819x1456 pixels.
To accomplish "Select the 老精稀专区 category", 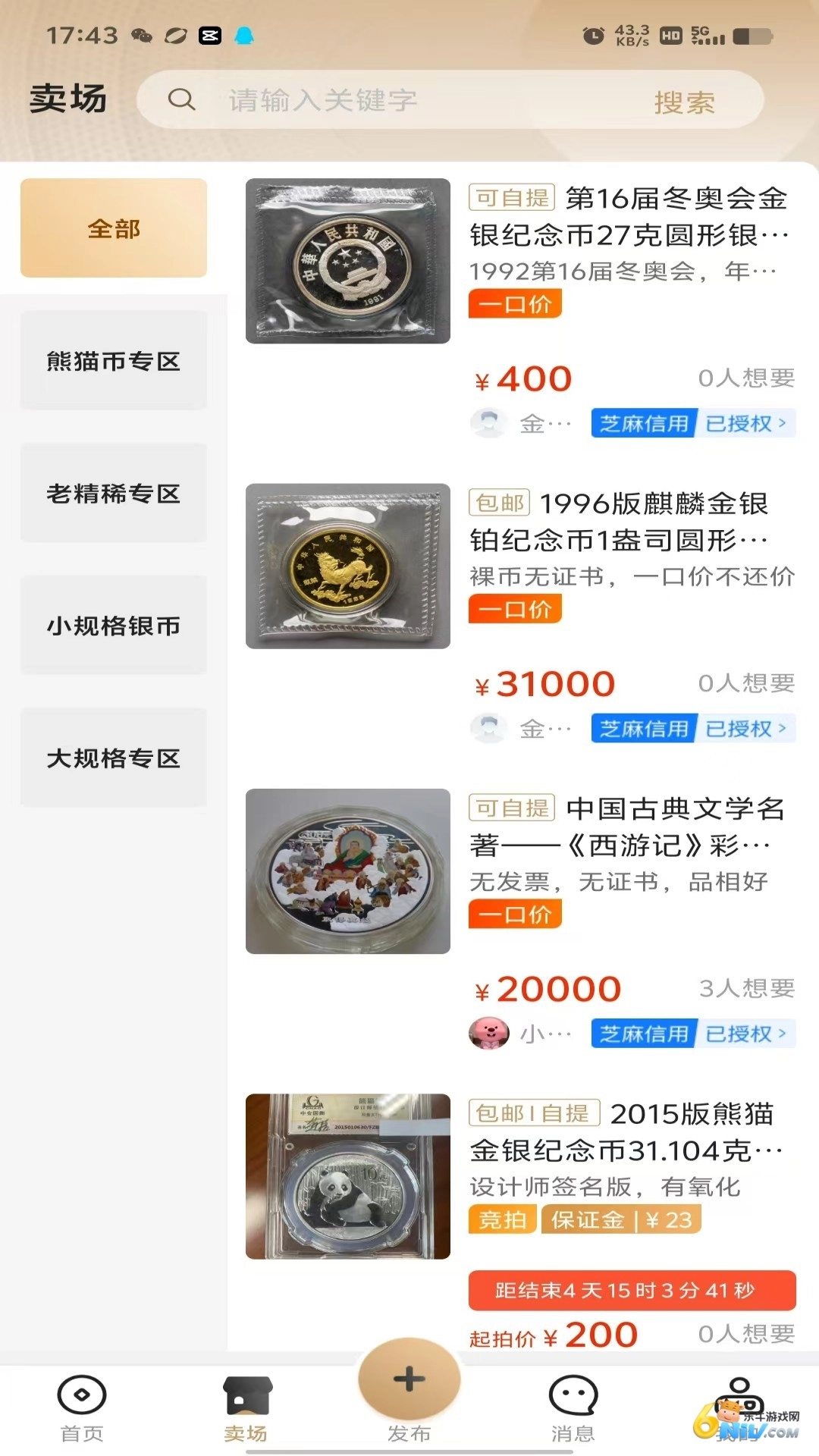I will pyautogui.click(x=112, y=494).
